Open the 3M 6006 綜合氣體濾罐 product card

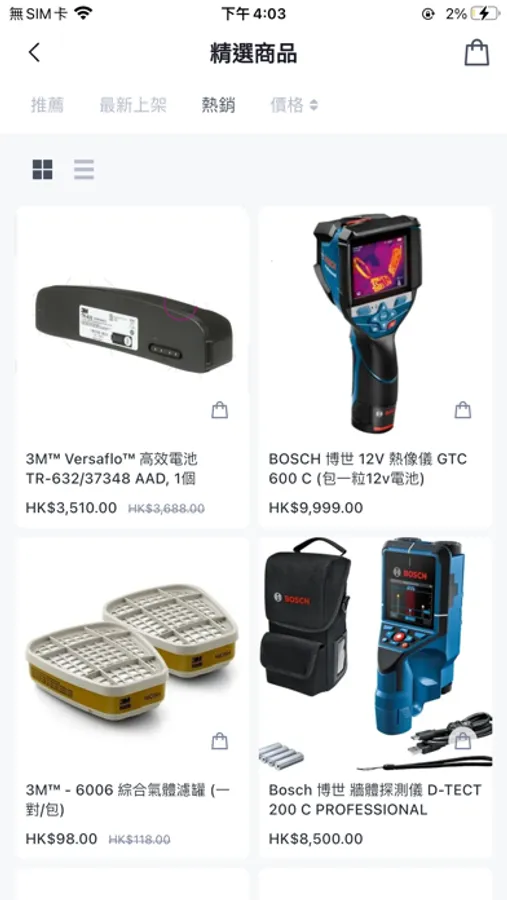coord(133,698)
